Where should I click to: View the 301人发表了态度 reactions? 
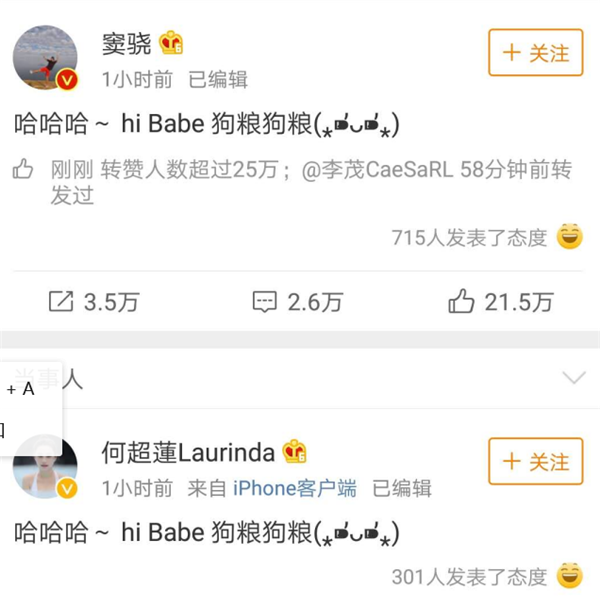[470, 576]
